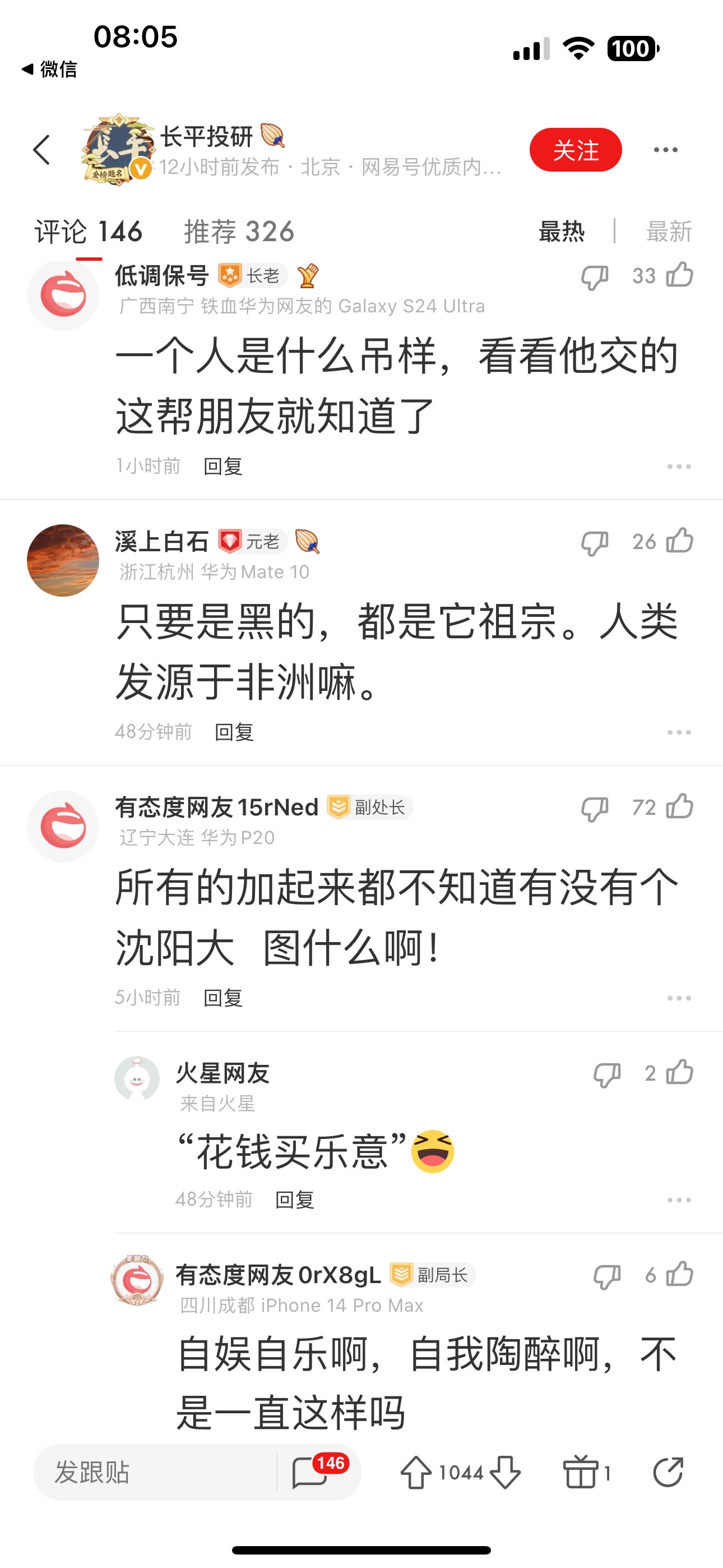This screenshot has height=1568, width=723.
Task: Reply to 低调保号's comment
Action: [223, 466]
